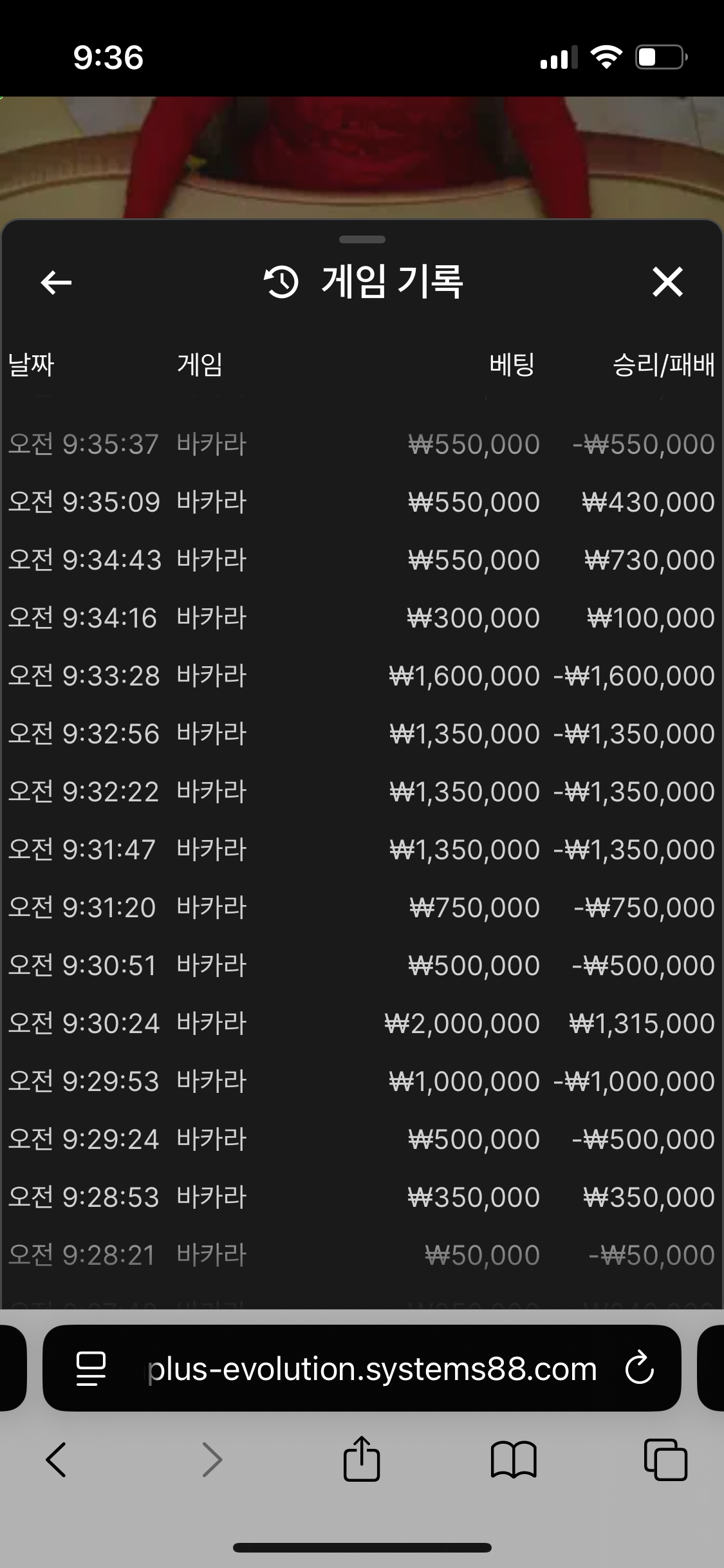Open Safari bookmarks

513,1460
